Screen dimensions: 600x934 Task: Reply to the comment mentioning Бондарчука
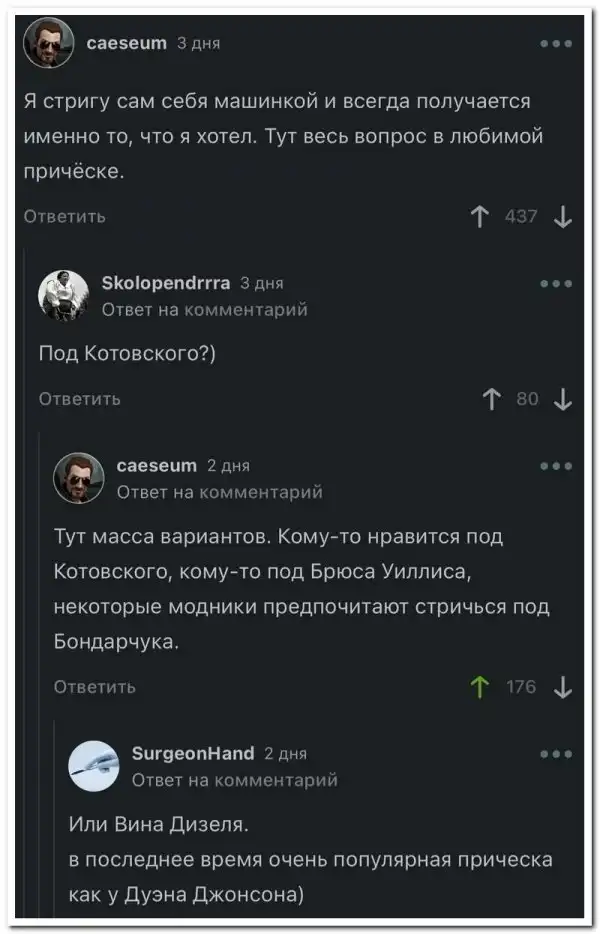(x=94, y=687)
